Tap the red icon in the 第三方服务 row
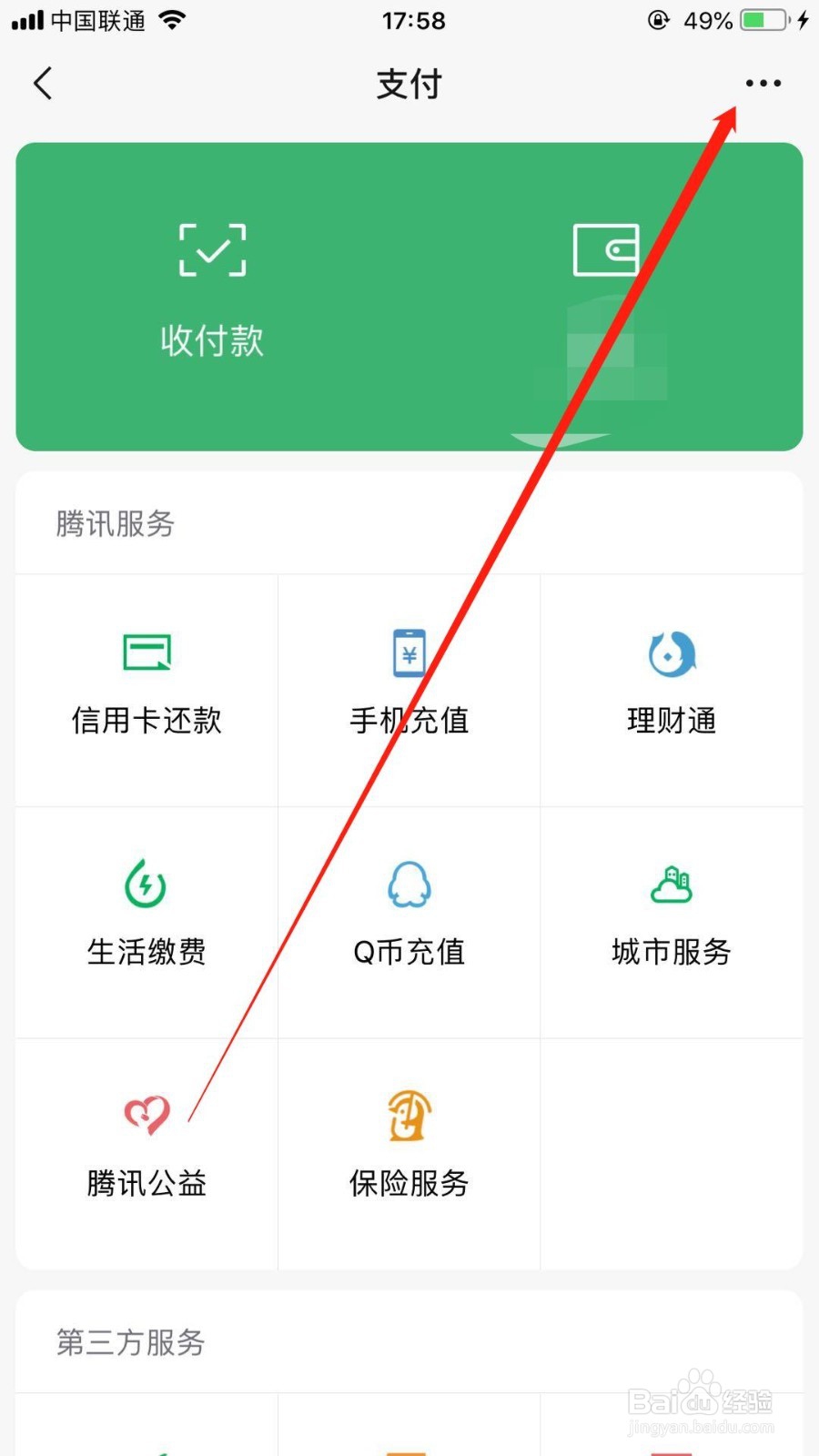 (672, 1447)
